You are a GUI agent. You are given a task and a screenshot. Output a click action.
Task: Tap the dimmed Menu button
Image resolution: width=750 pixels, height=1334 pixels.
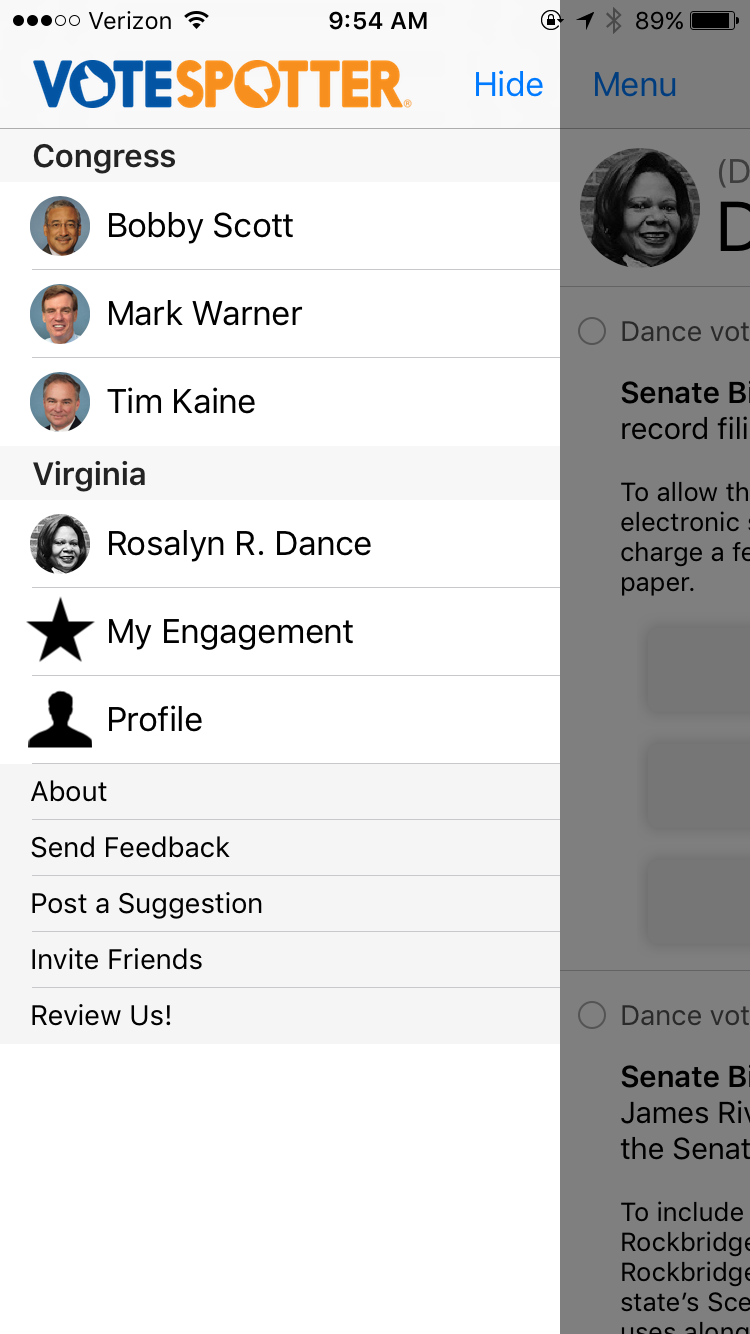coord(635,85)
